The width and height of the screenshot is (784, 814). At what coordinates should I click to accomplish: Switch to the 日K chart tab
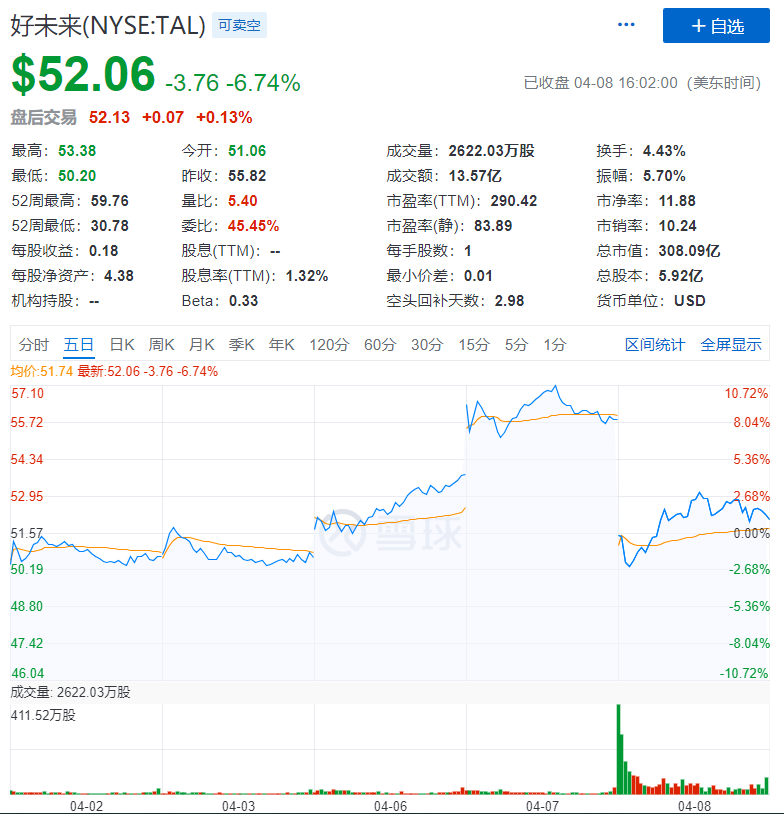coord(121,345)
